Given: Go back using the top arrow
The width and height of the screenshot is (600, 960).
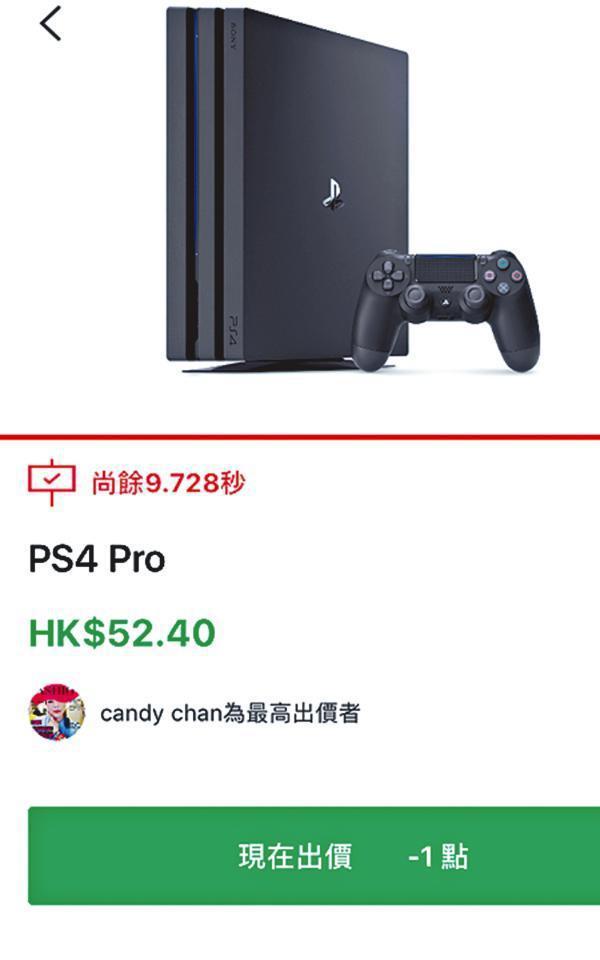Looking at the screenshot, I should pyautogui.click(x=51, y=22).
